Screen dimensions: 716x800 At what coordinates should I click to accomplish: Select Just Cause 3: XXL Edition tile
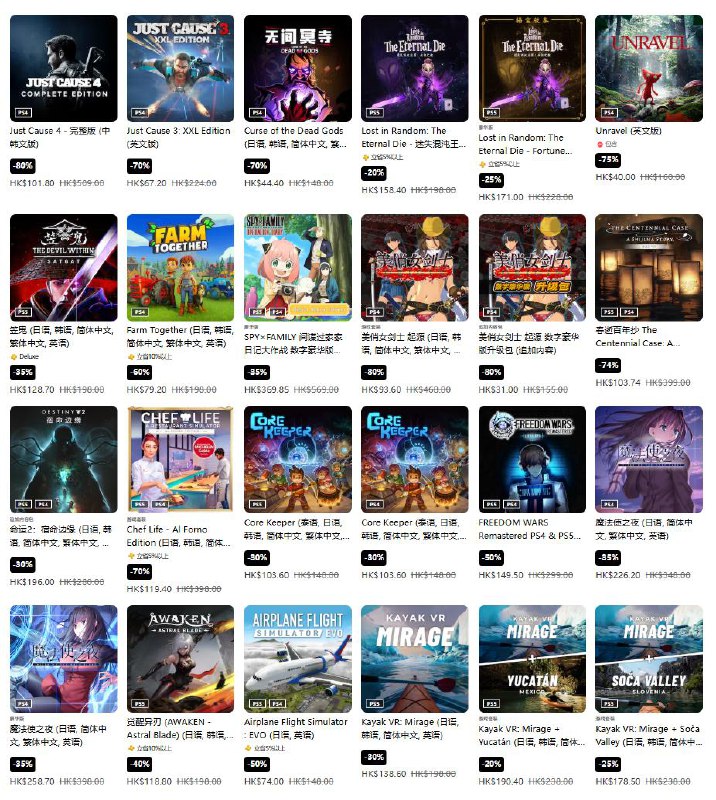pos(180,68)
